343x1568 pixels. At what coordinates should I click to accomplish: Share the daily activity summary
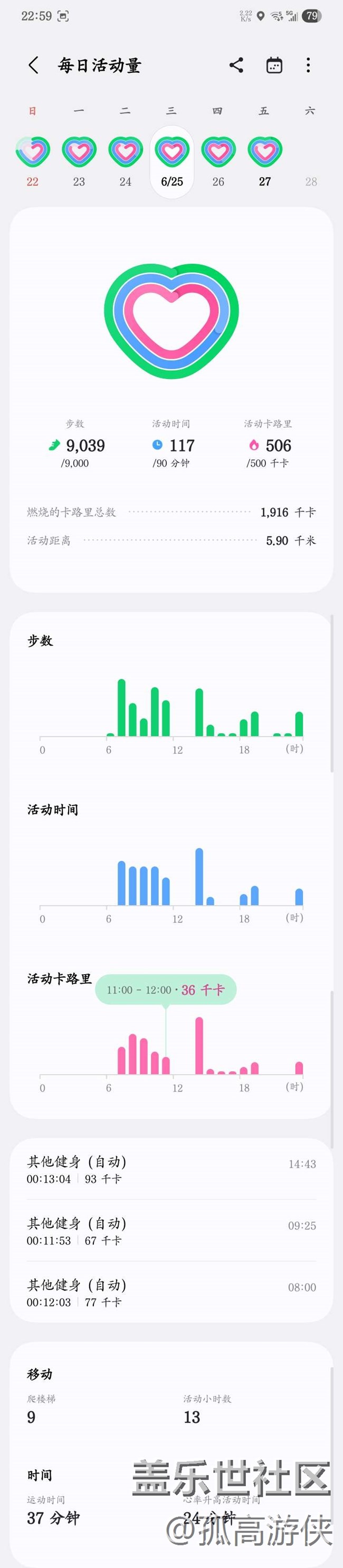click(x=236, y=65)
